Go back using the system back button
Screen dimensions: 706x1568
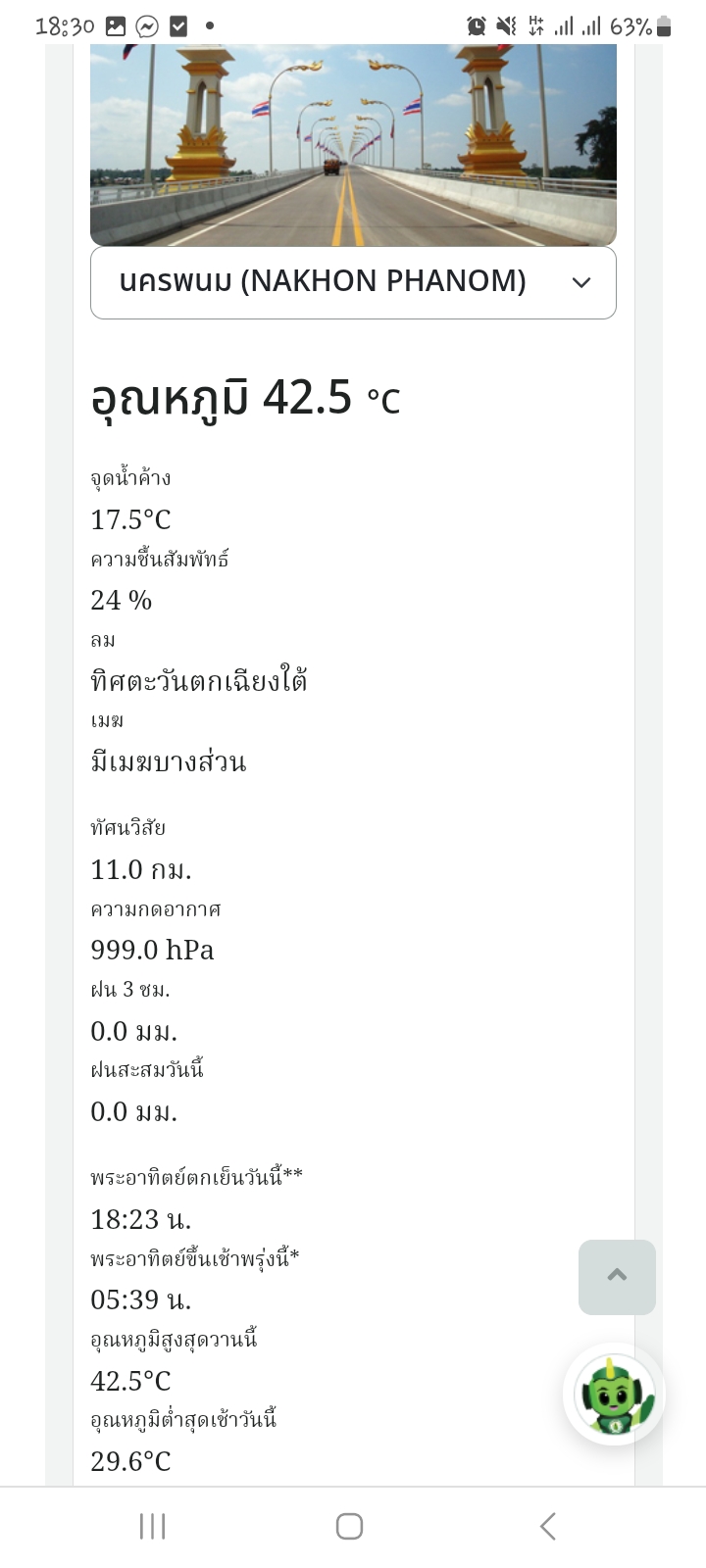[x=548, y=1526]
